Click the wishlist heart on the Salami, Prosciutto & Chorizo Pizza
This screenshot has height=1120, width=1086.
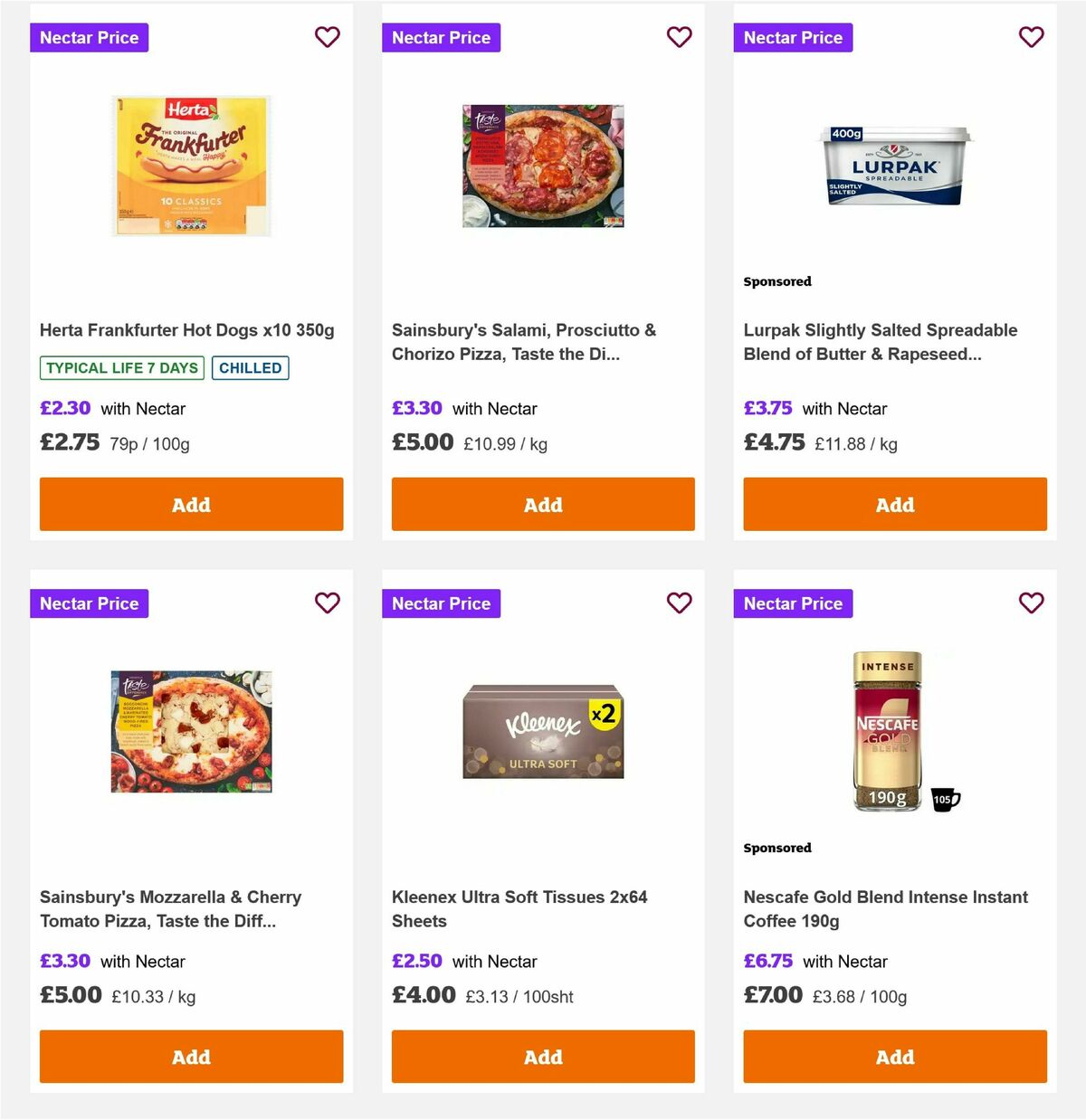(x=680, y=37)
